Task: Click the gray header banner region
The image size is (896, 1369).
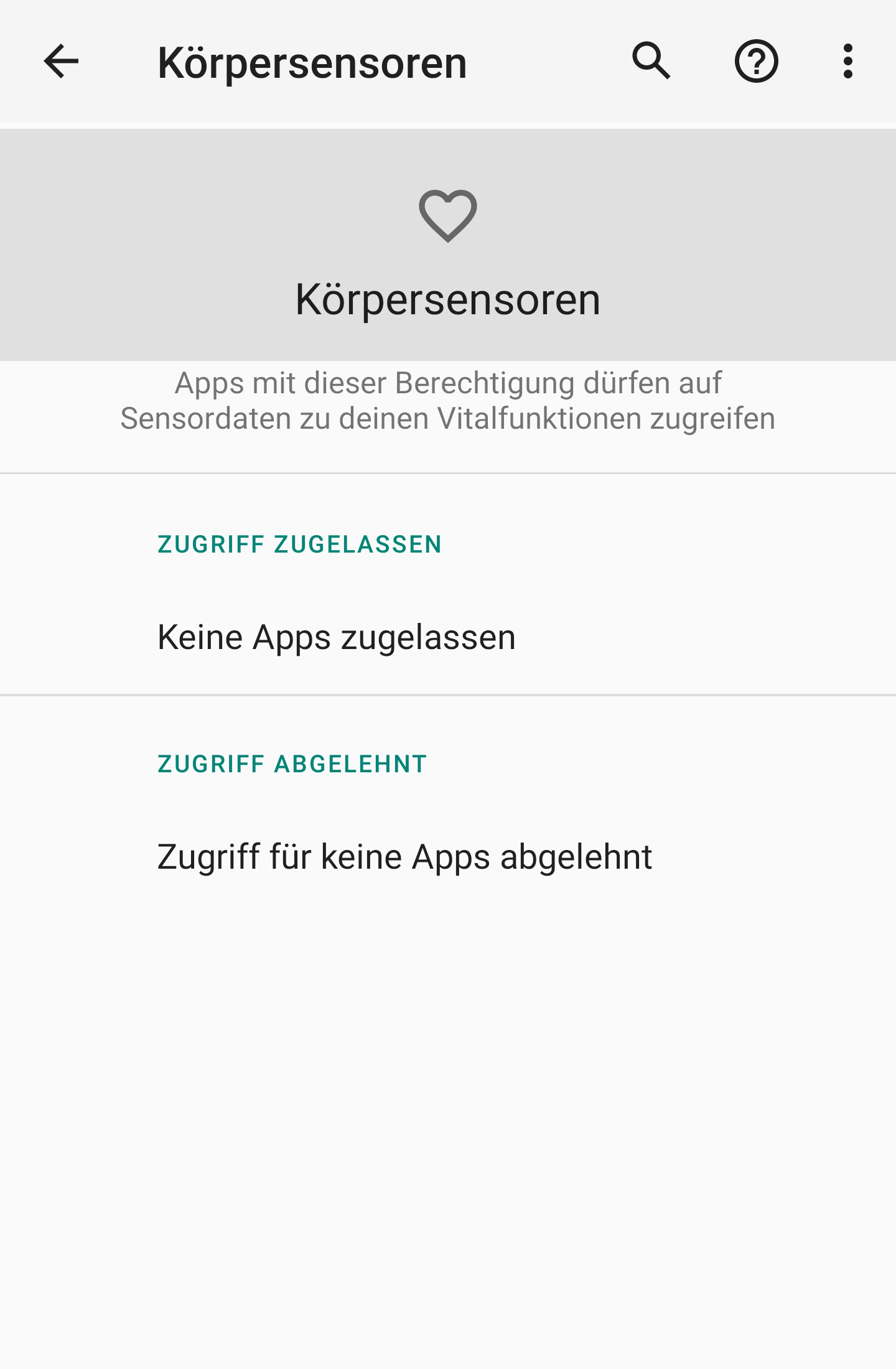Action: point(447,243)
